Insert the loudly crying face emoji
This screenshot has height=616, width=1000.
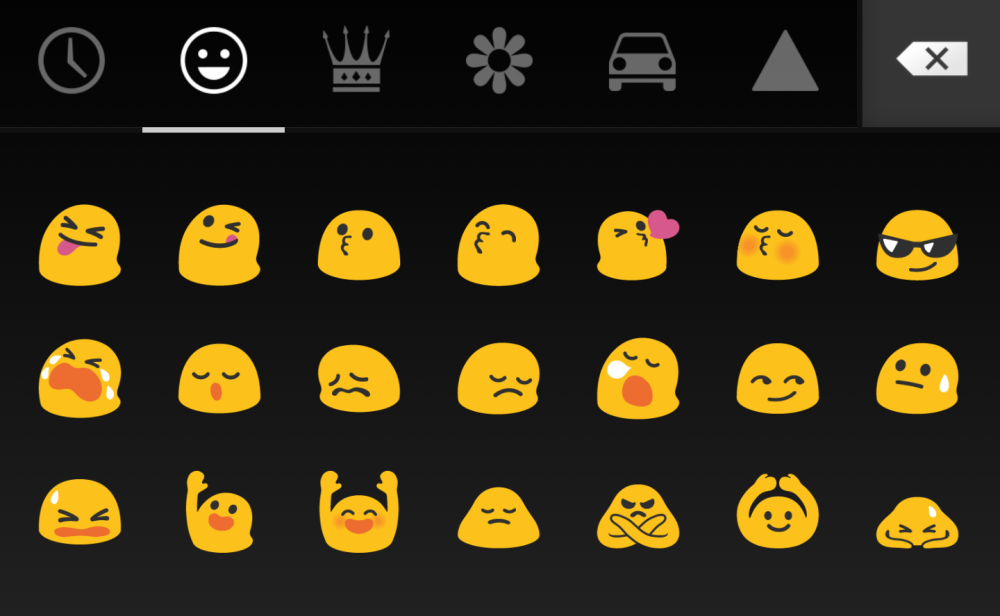coord(79,378)
